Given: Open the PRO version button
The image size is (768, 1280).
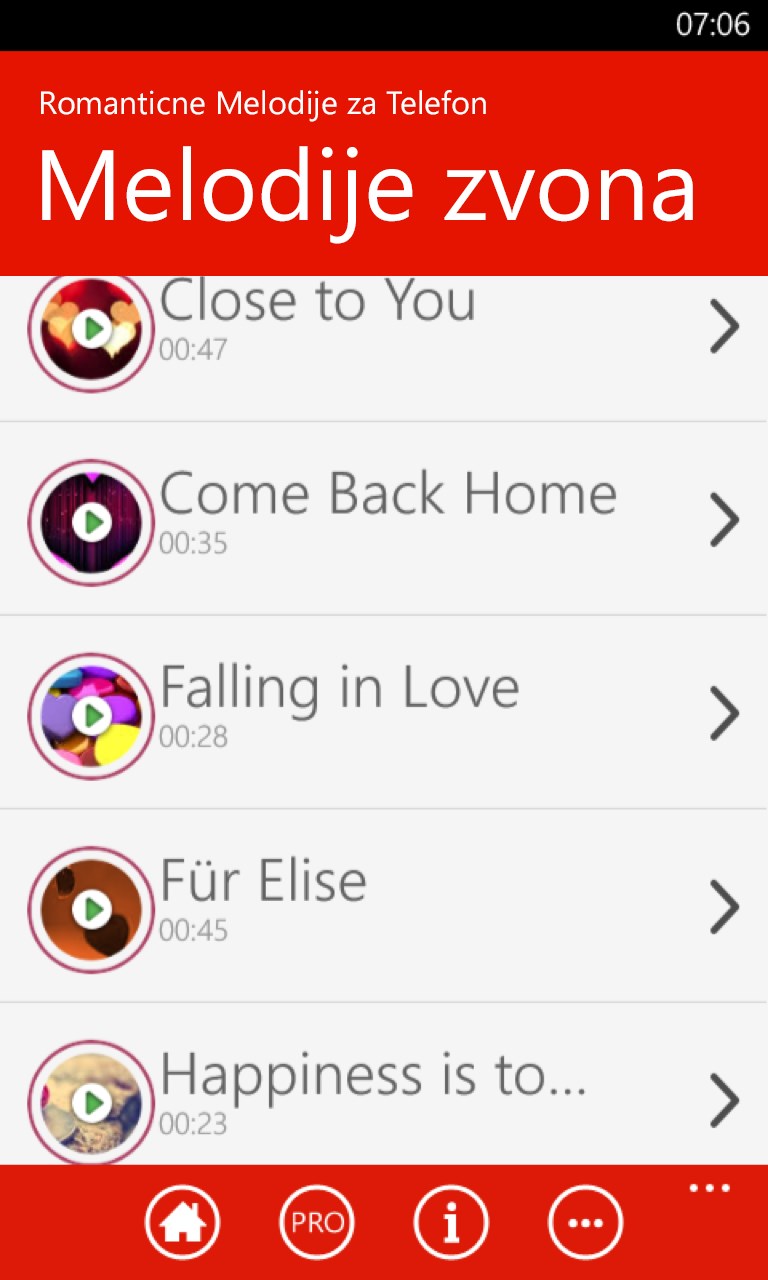Looking at the screenshot, I should [x=317, y=1222].
